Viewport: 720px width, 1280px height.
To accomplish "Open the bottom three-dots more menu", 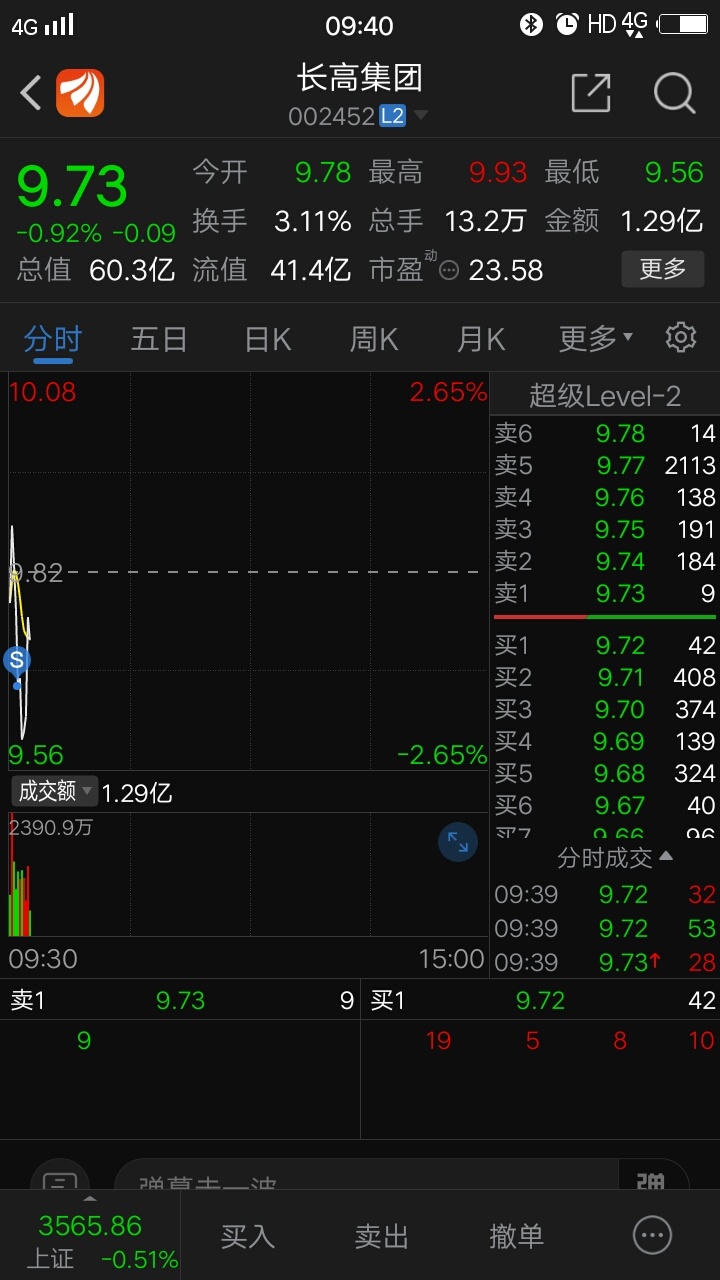I will pyautogui.click(x=652, y=1236).
